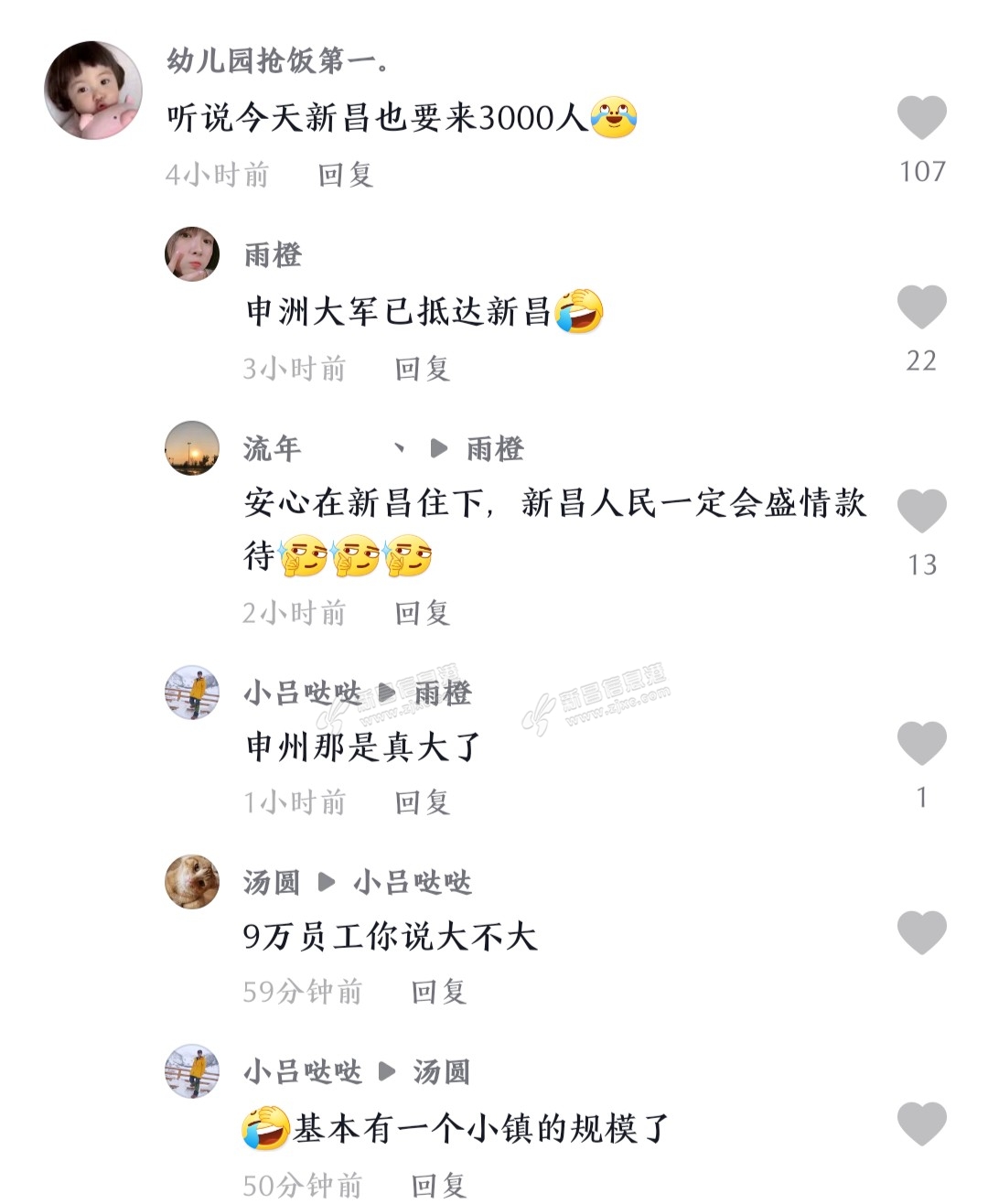View 流年's profile via avatar

[x=192, y=448]
